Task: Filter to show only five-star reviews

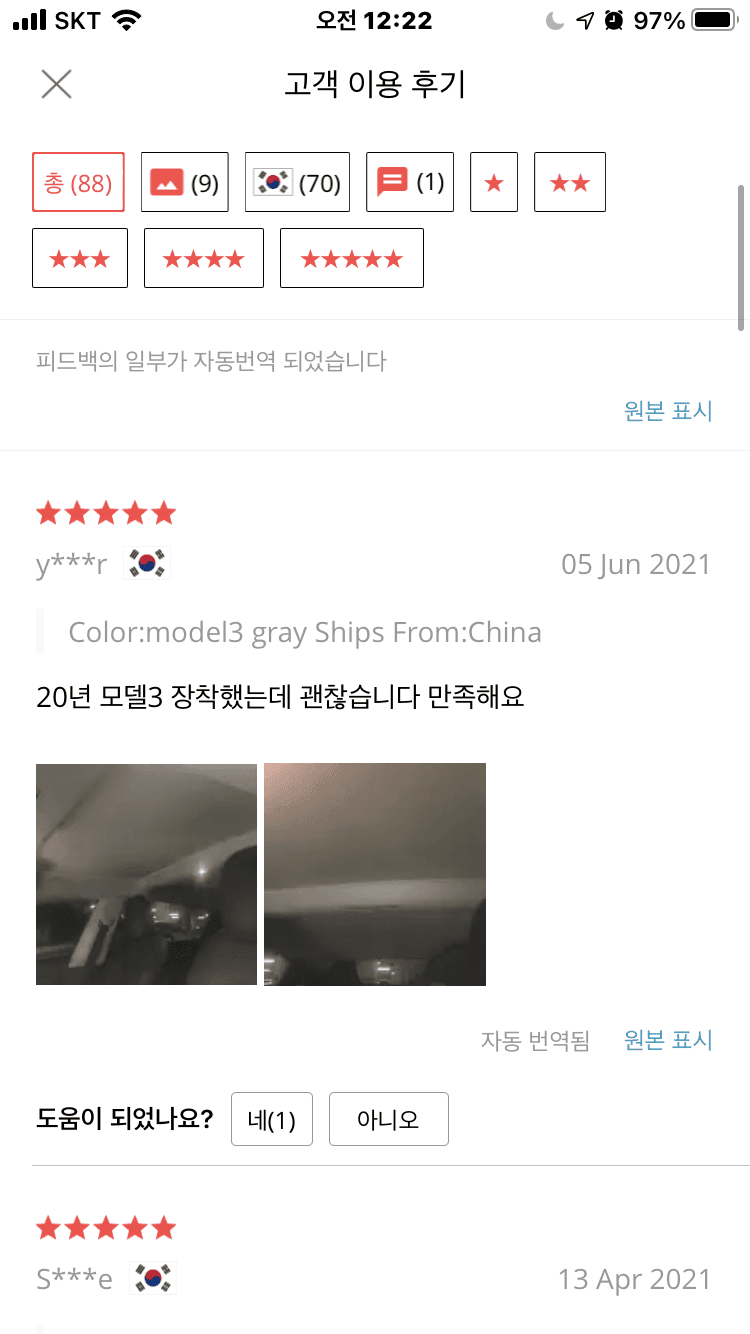Action: click(x=351, y=257)
